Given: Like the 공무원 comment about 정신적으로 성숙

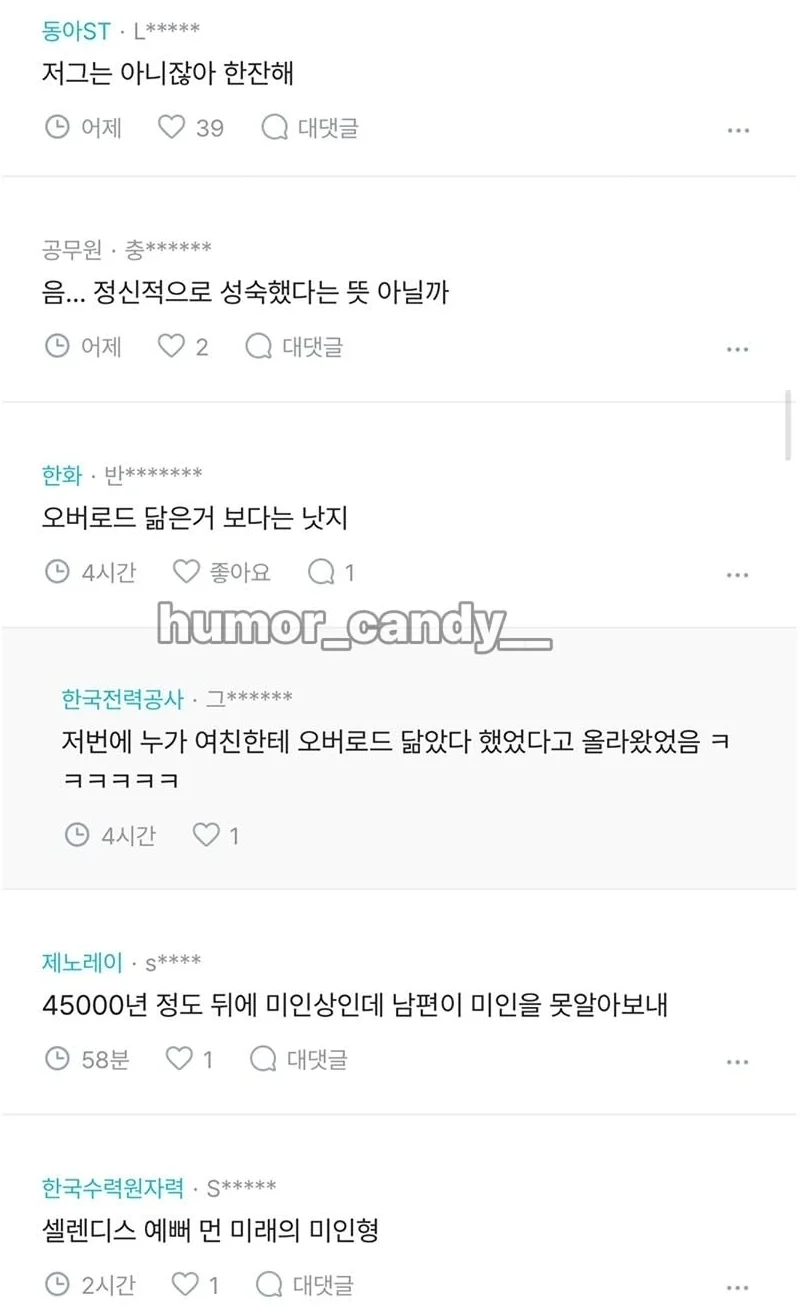Looking at the screenshot, I should [184, 347].
